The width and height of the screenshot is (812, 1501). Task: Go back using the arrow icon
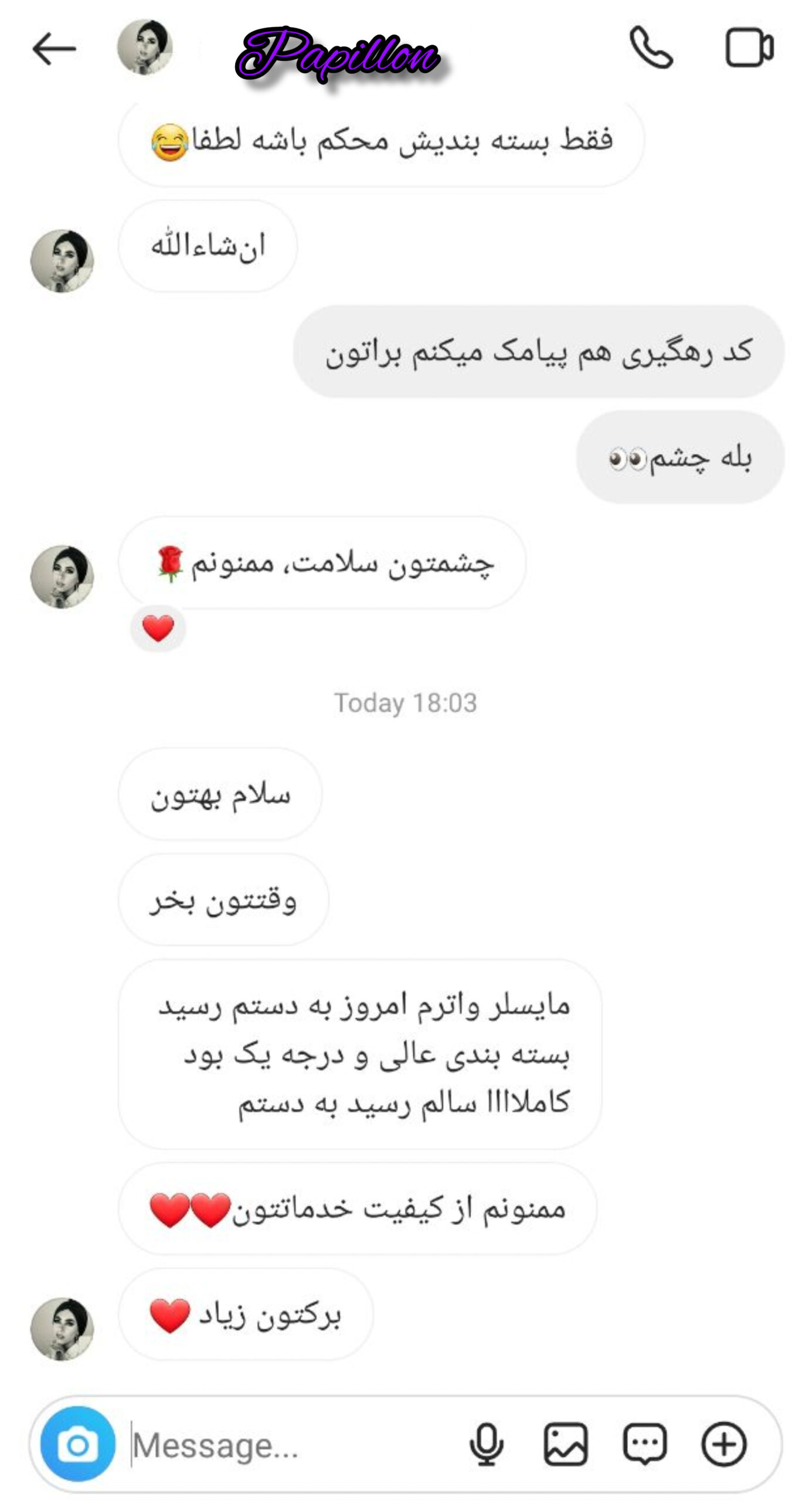(54, 49)
